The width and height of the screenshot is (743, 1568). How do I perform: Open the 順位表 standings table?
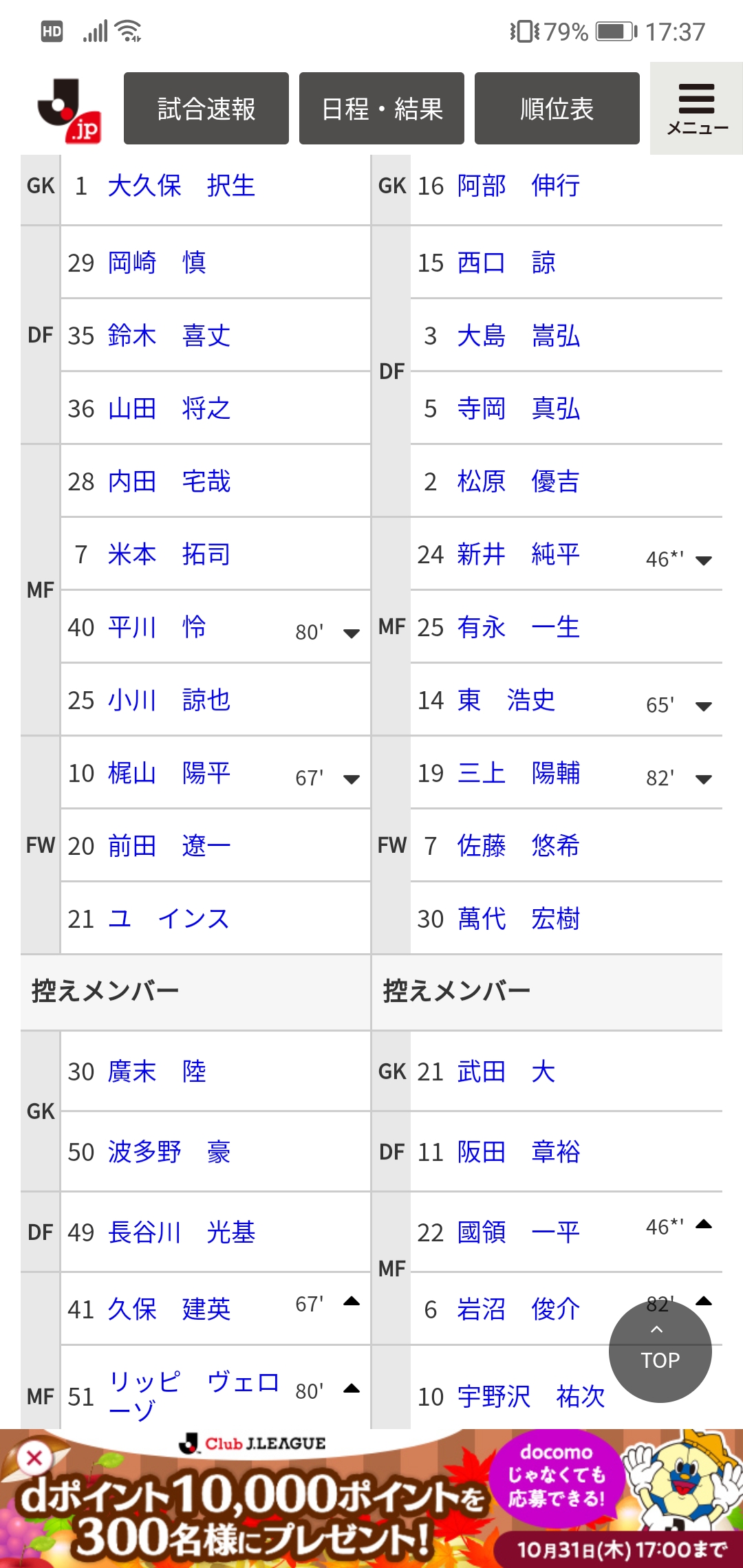pyautogui.click(x=557, y=109)
